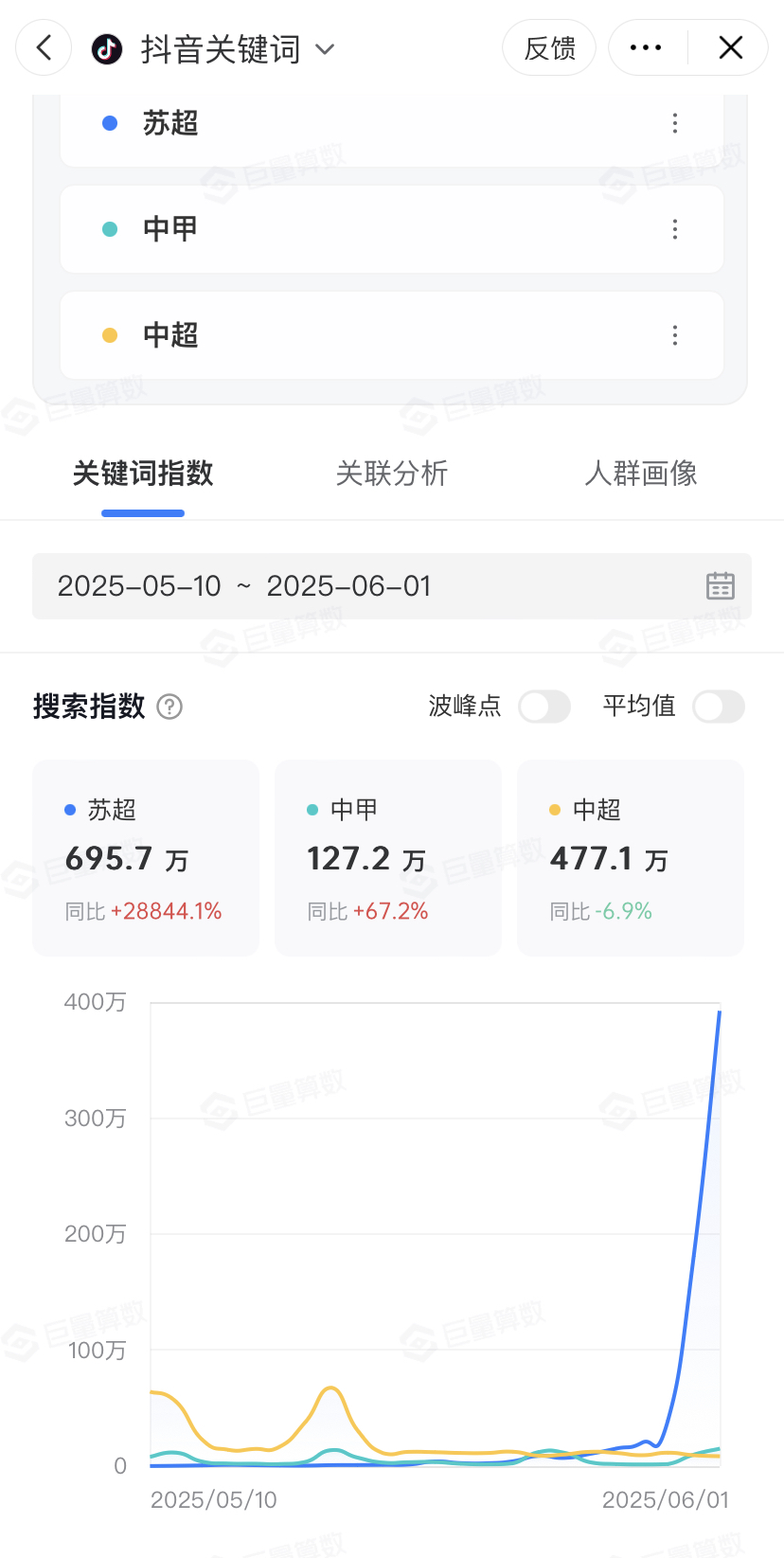This screenshot has height=1558, width=784.
Task: Switch to the 人群画像 tab
Action: click(641, 474)
